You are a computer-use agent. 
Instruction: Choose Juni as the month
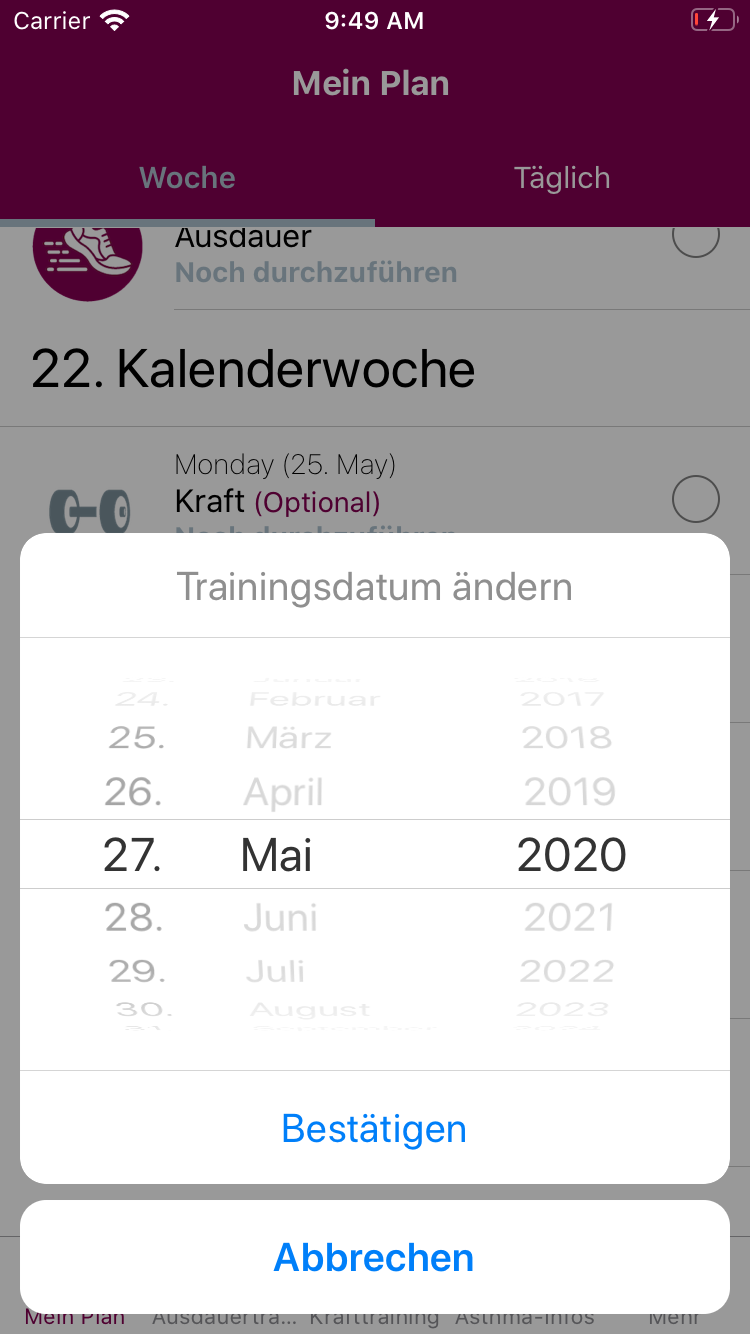click(281, 917)
